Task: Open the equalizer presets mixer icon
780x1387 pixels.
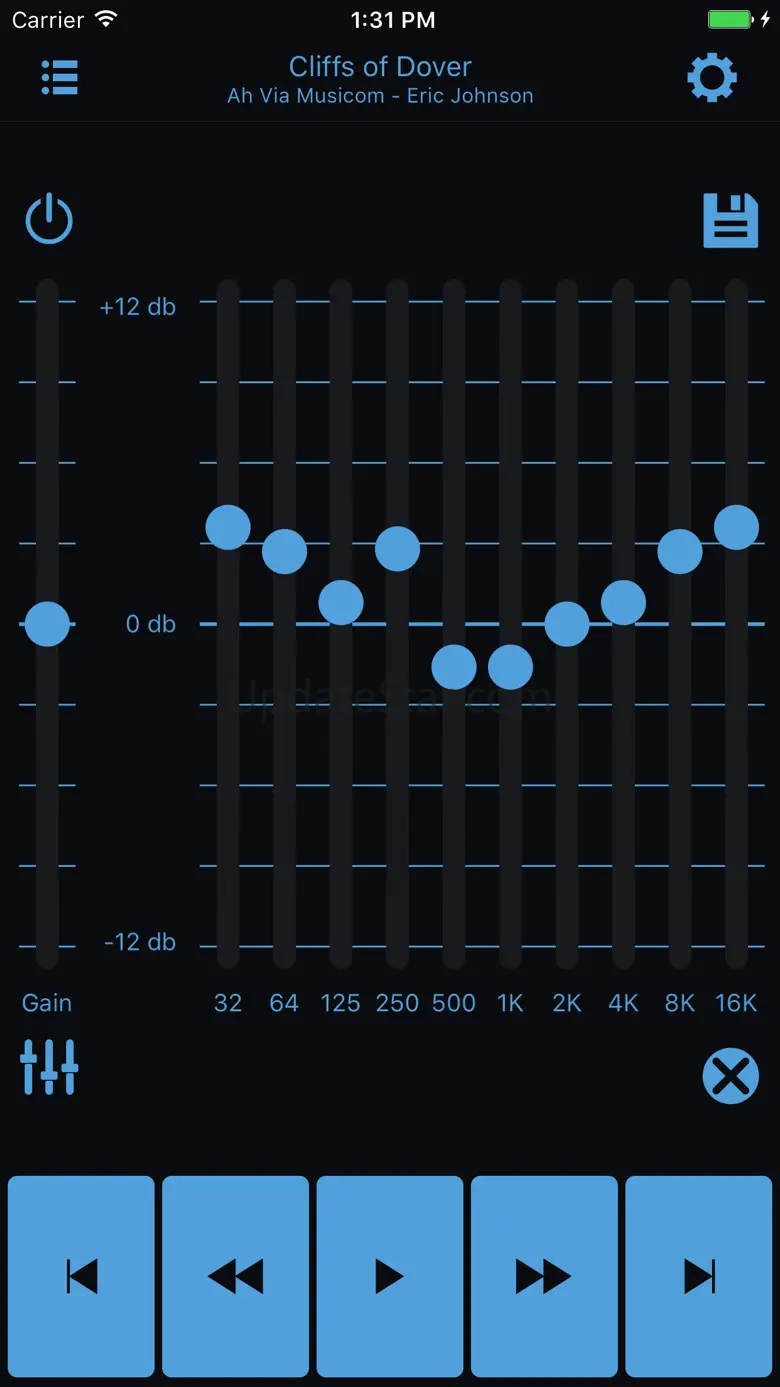Action: 49,1067
